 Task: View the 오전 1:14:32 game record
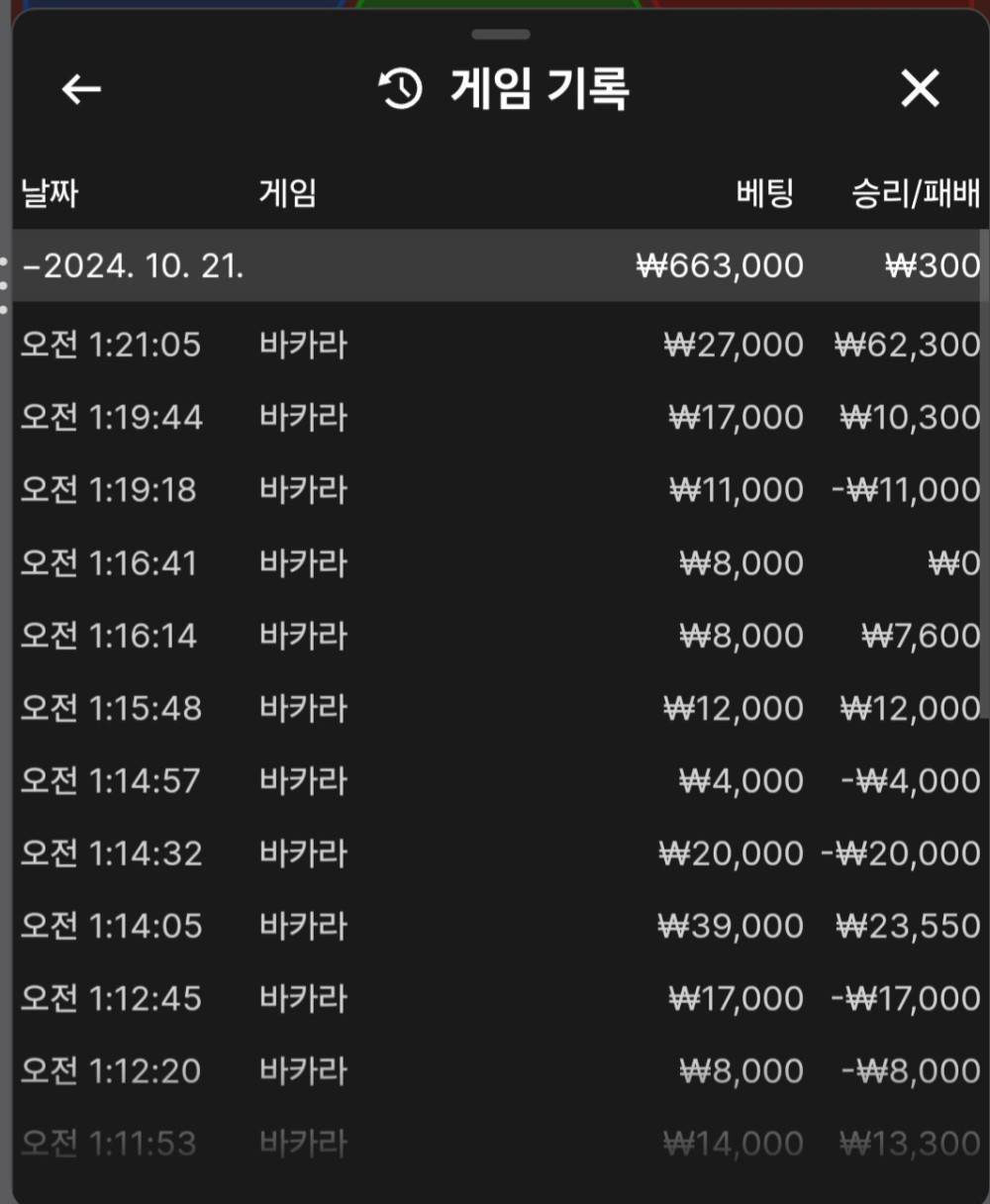(x=495, y=853)
